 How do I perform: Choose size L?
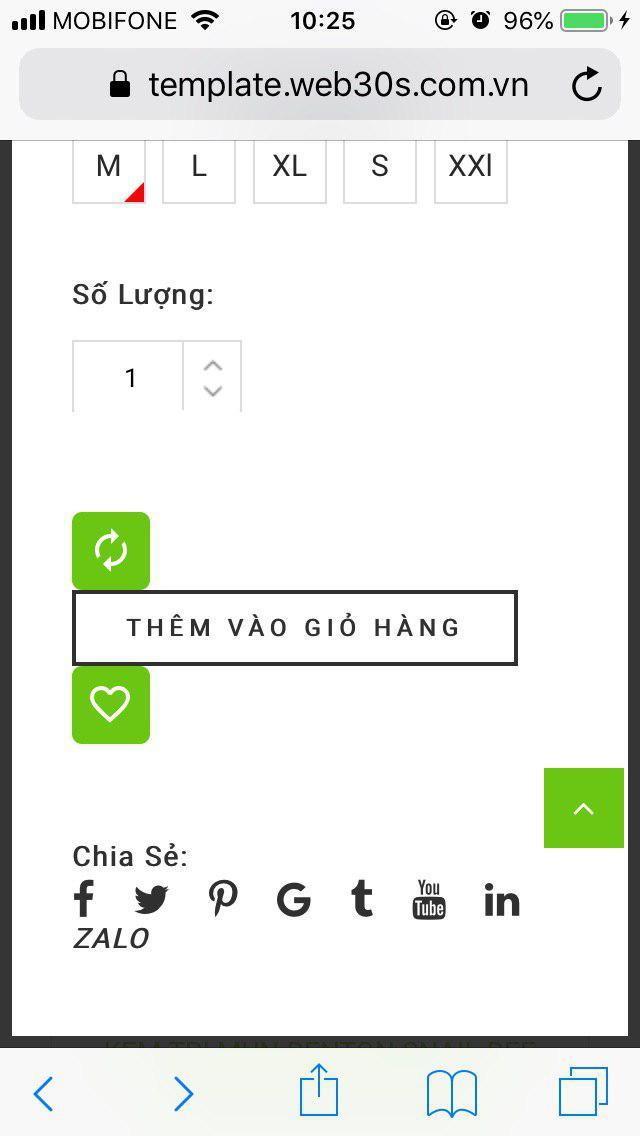click(x=199, y=168)
